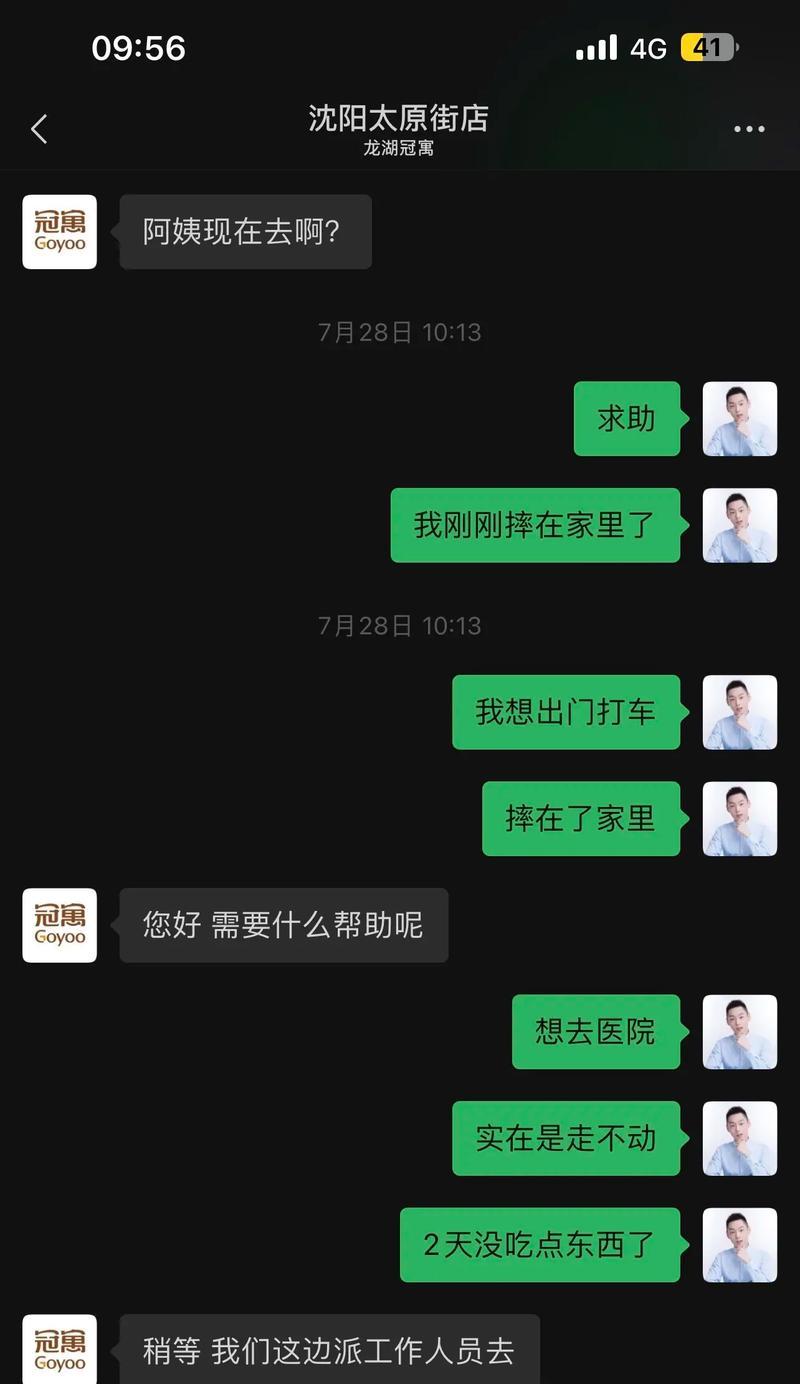Go back from the 沈阳太原街店 chat

39,129
